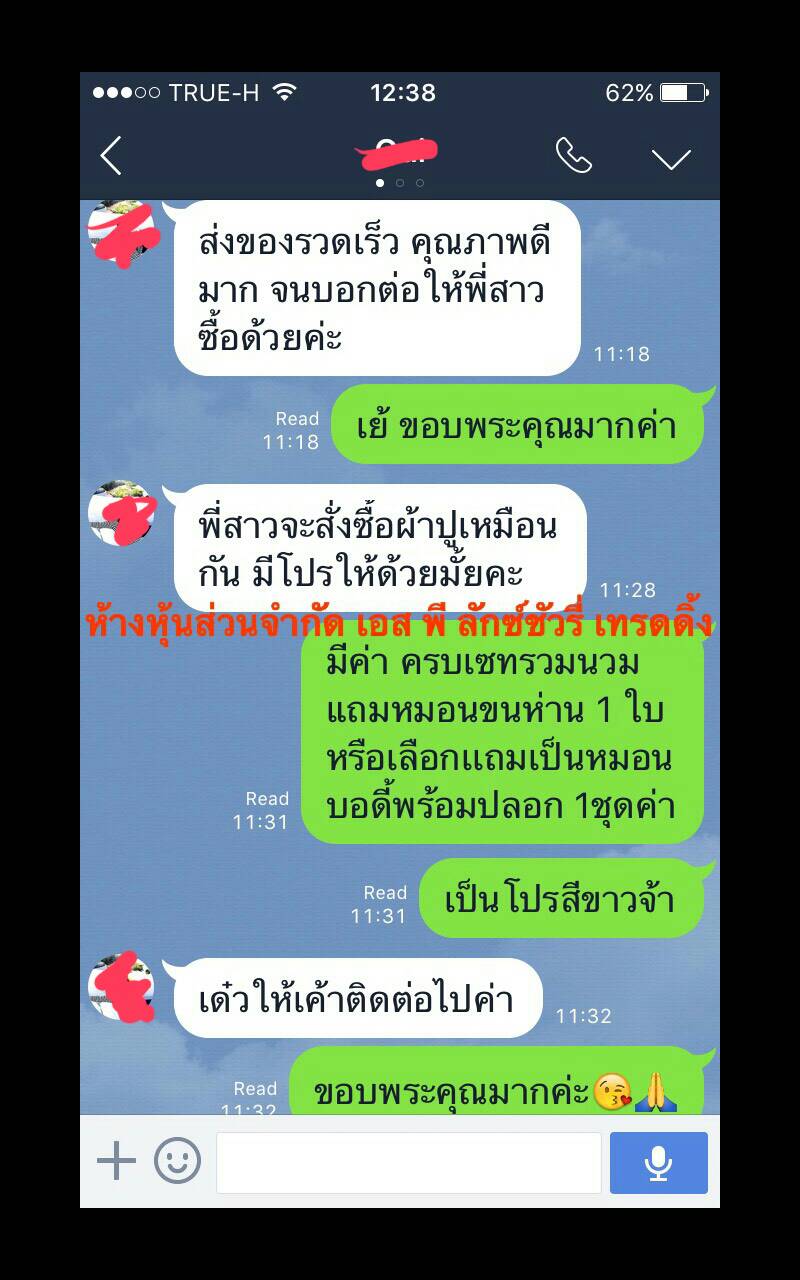Open the emoji and sticker picker
The height and width of the screenshot is (1280, 800).
point(177,1161)
